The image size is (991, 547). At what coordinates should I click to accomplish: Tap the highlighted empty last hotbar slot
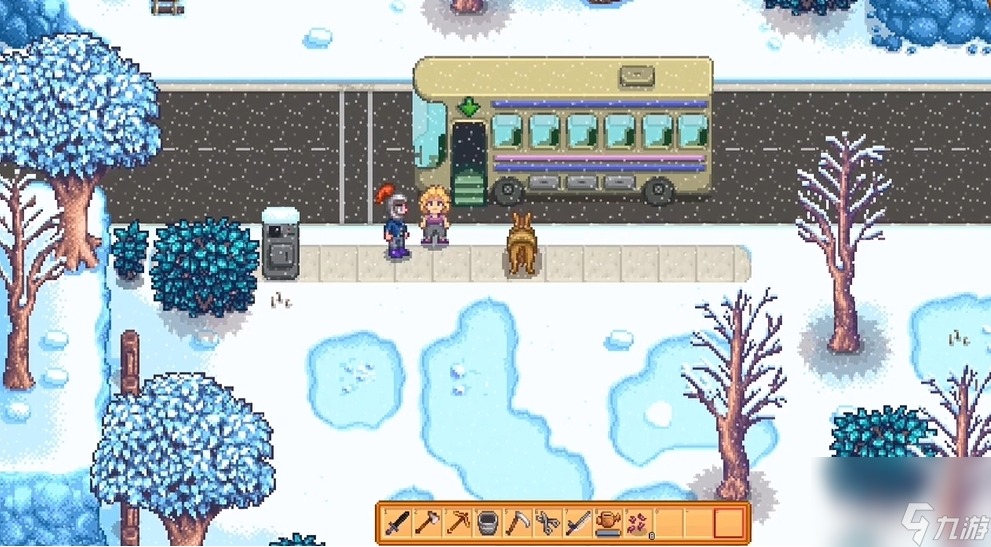point(729,522)
